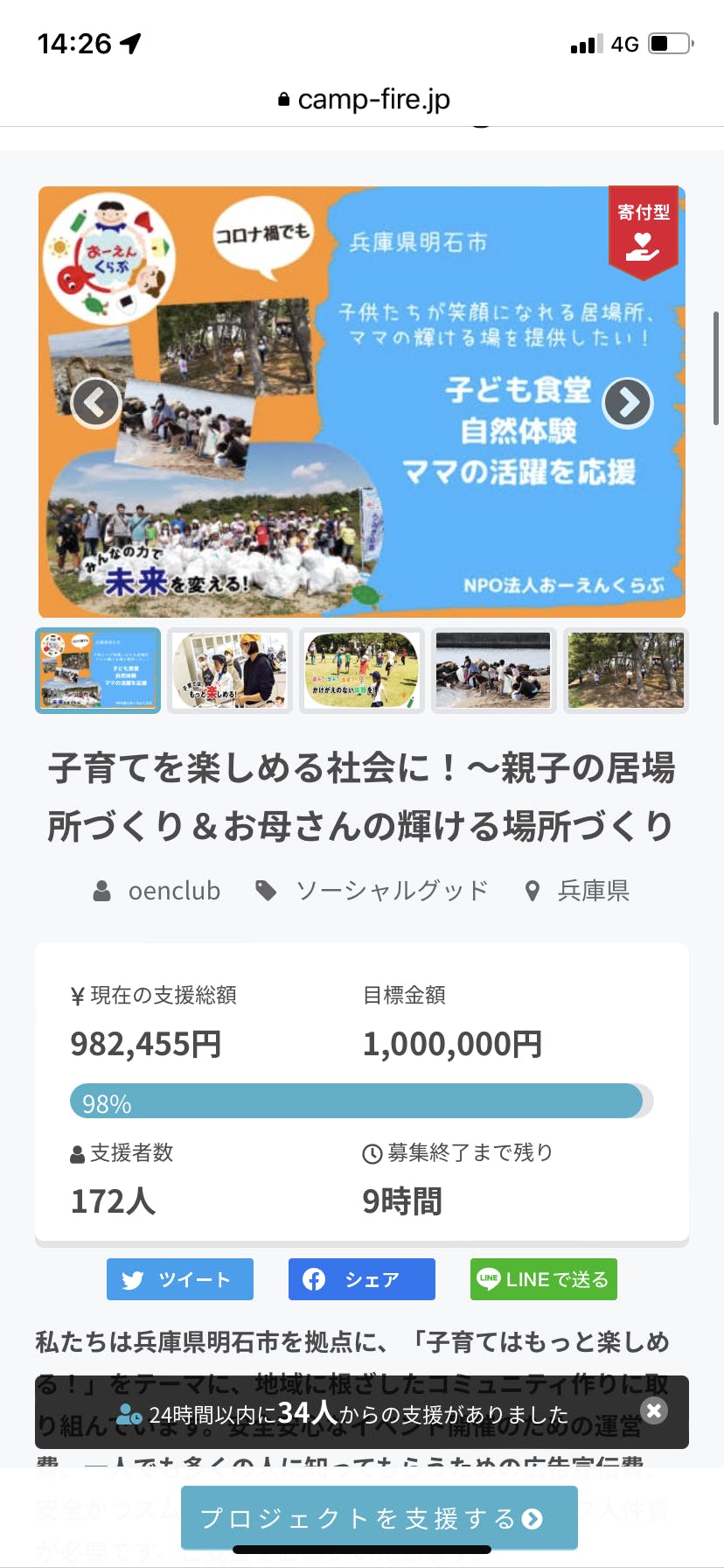Select the fifth thumbnail of the pine trees
The image size is (724, 1568).
point(626,670)
